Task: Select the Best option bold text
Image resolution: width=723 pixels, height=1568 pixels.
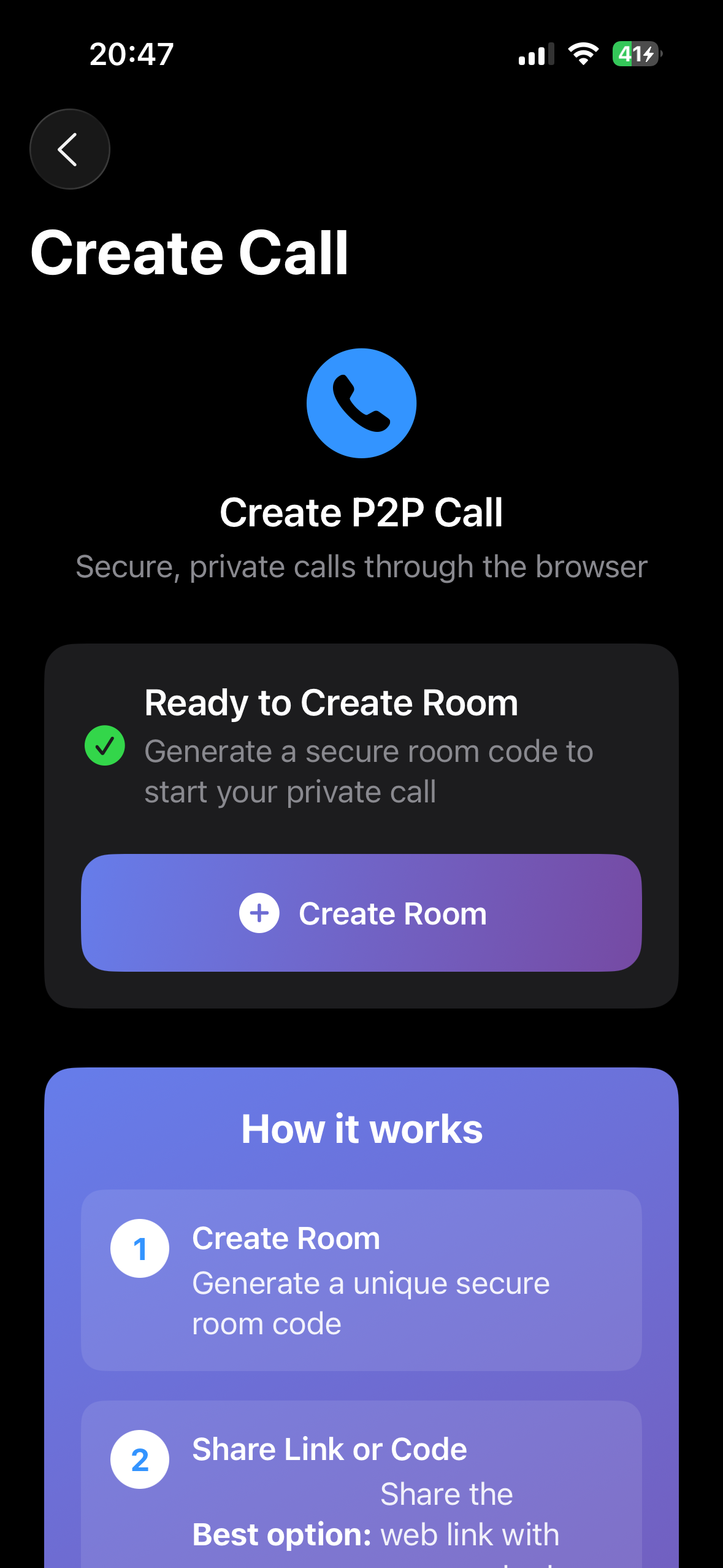Action: pyautogui.click(x=280, y=1534)
